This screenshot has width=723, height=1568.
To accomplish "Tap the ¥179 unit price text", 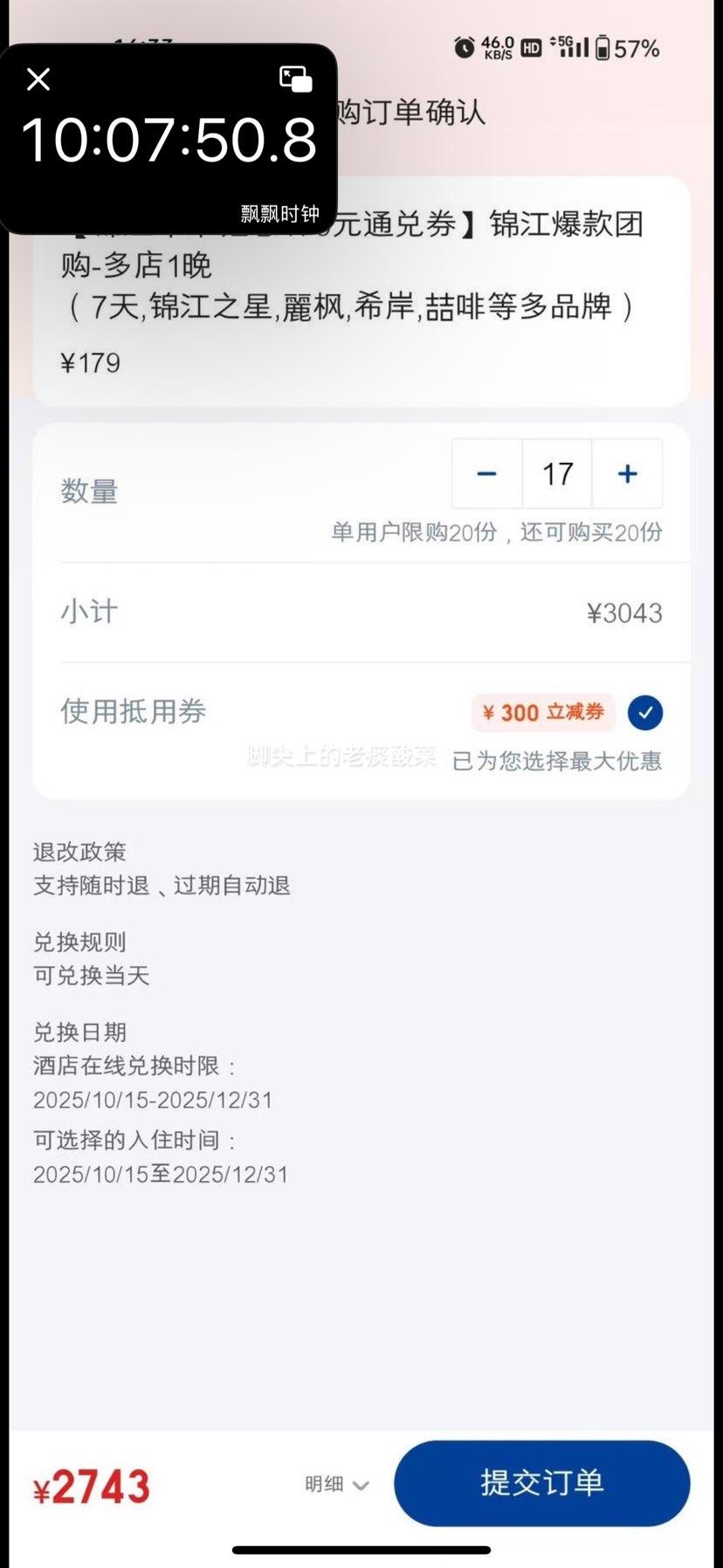I will point(91,363).
